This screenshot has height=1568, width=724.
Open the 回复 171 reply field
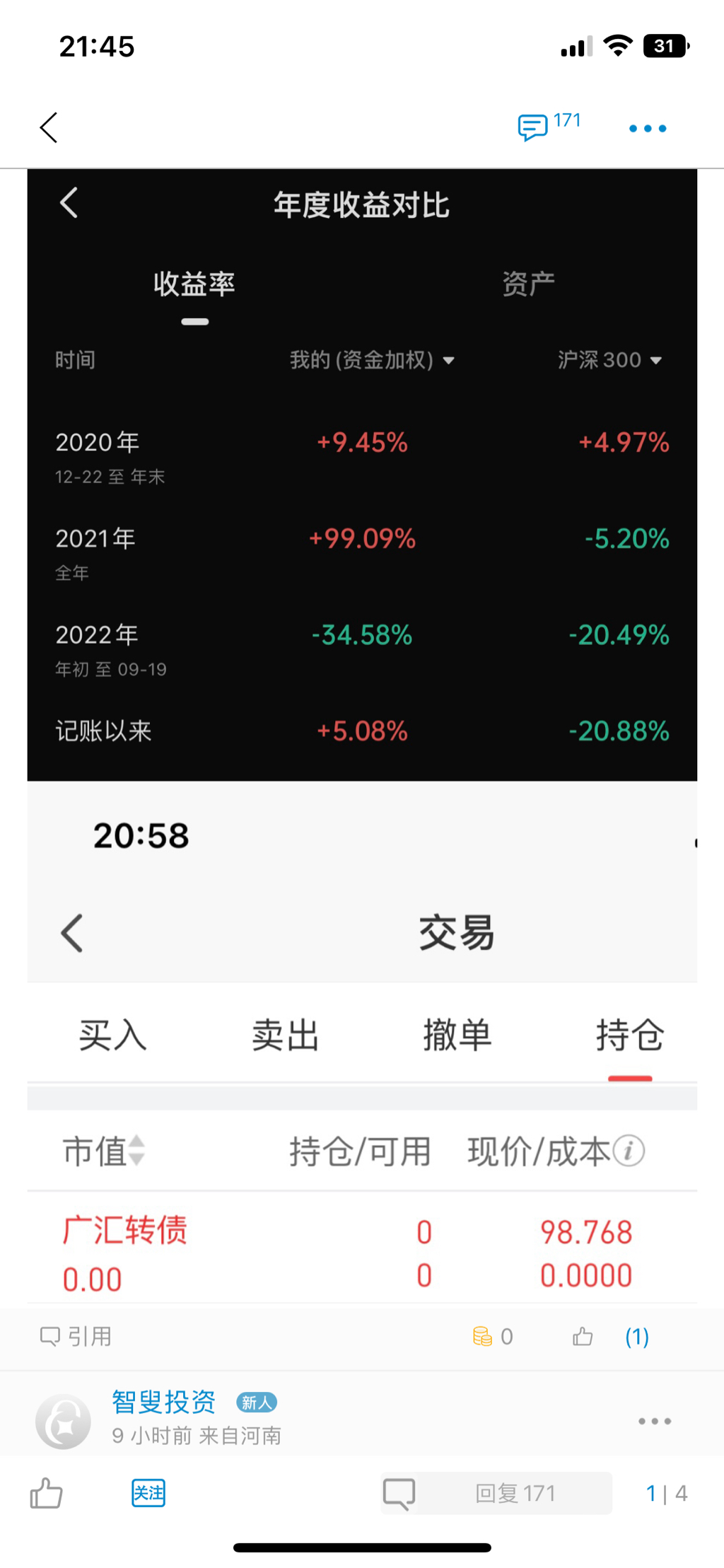pyautogui.click(x=496, y=1493)
